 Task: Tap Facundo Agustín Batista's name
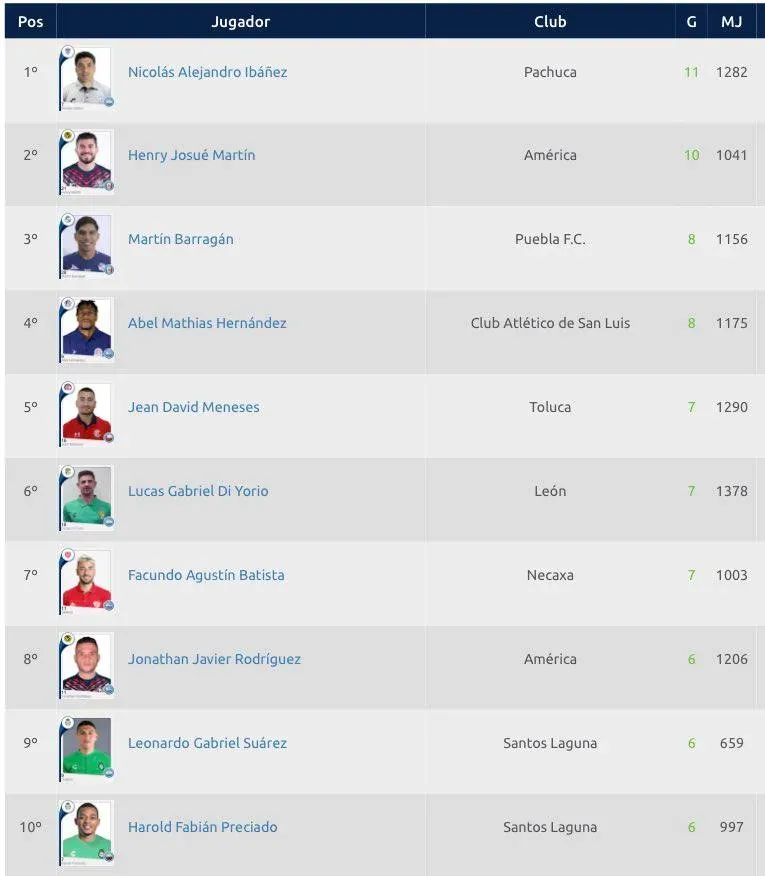(206, 575)
